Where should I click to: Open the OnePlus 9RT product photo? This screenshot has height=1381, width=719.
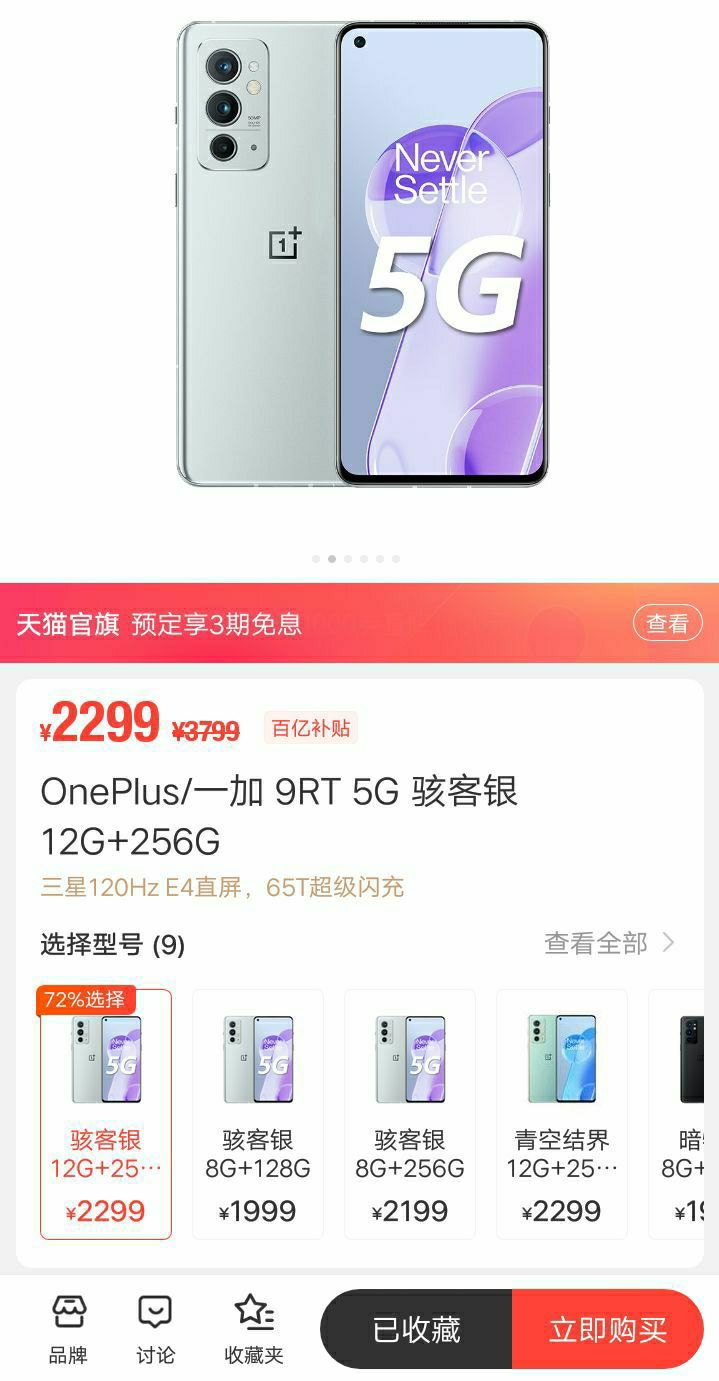pyautogui.click(x=362, y=255)
